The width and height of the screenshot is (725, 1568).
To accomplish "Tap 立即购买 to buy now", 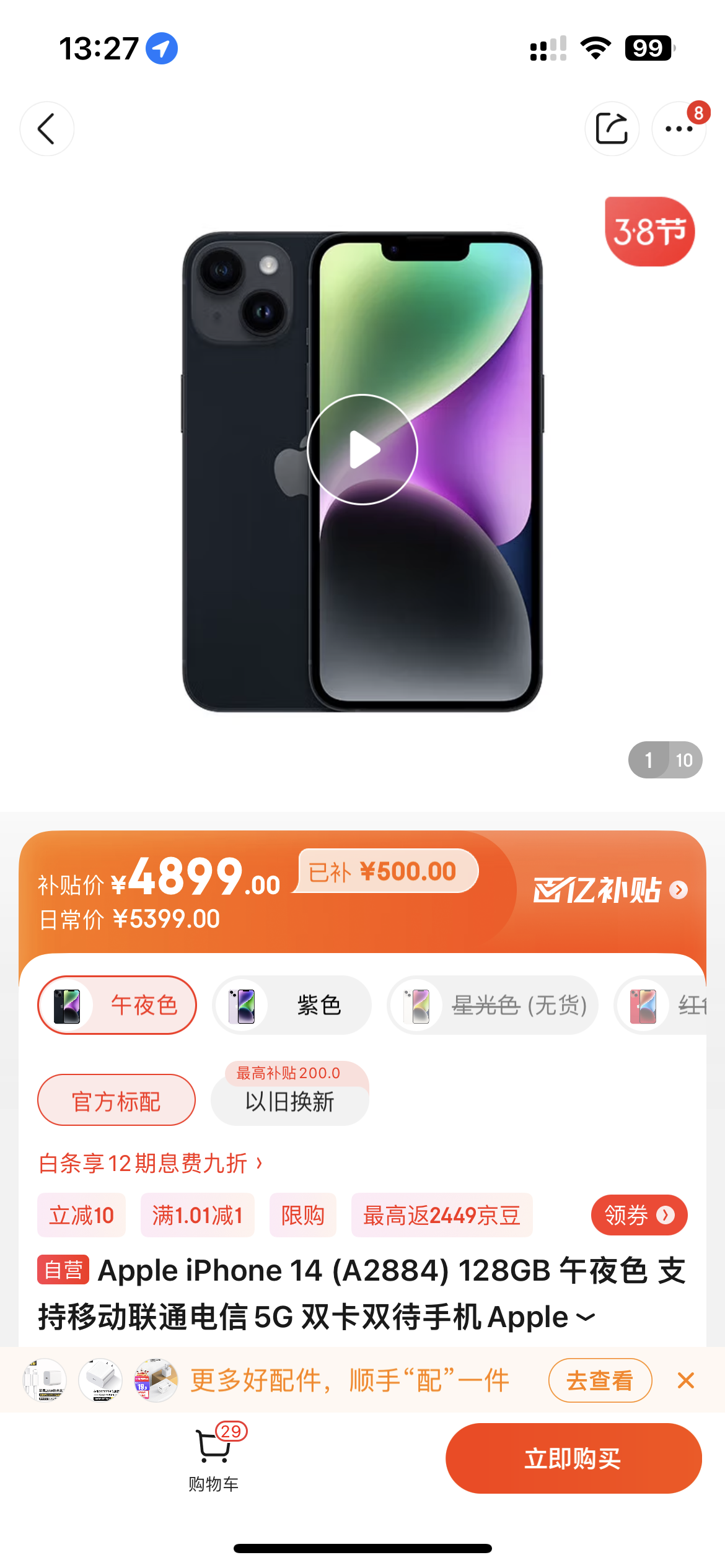I will [574, 1458].
